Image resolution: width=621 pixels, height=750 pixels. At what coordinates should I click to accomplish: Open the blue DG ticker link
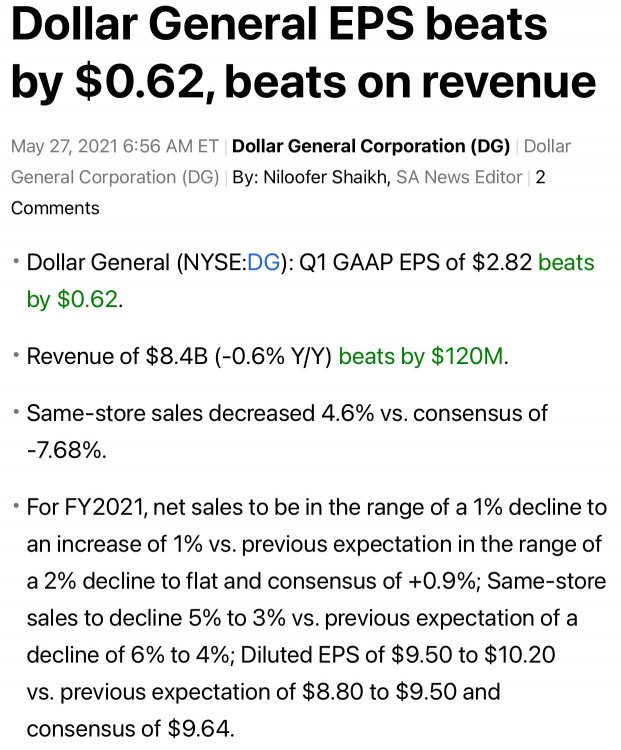tap(264, 263)
